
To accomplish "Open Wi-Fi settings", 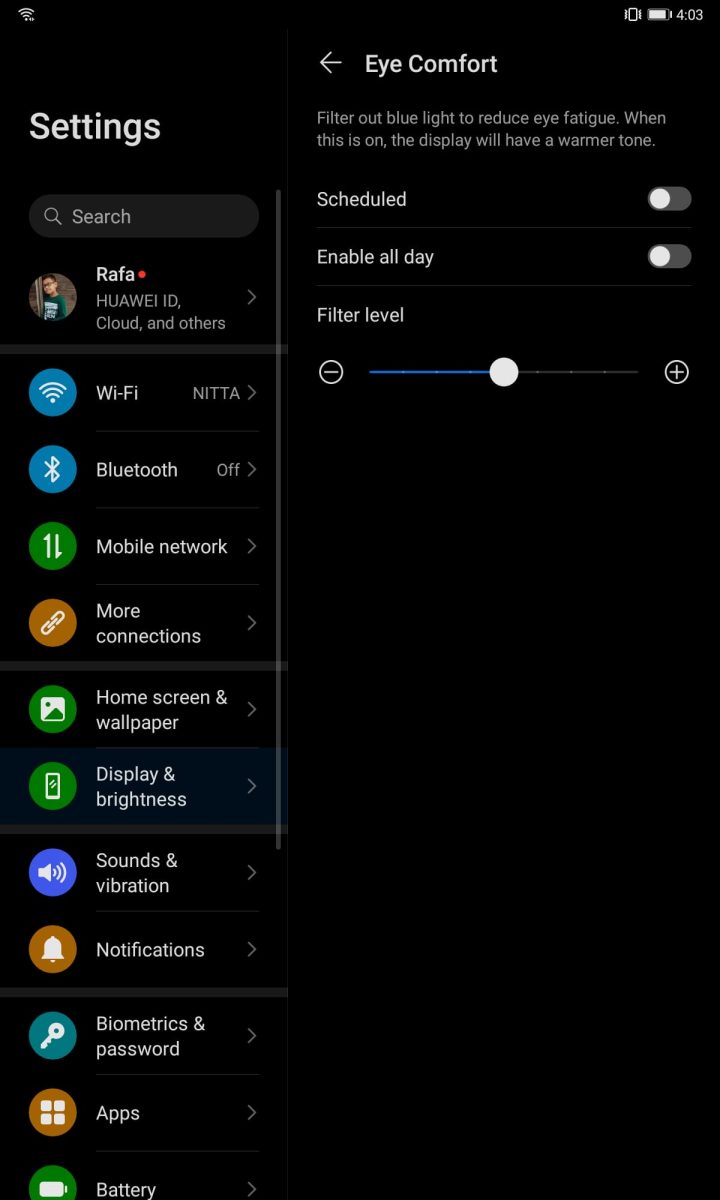I will point(144,393).
